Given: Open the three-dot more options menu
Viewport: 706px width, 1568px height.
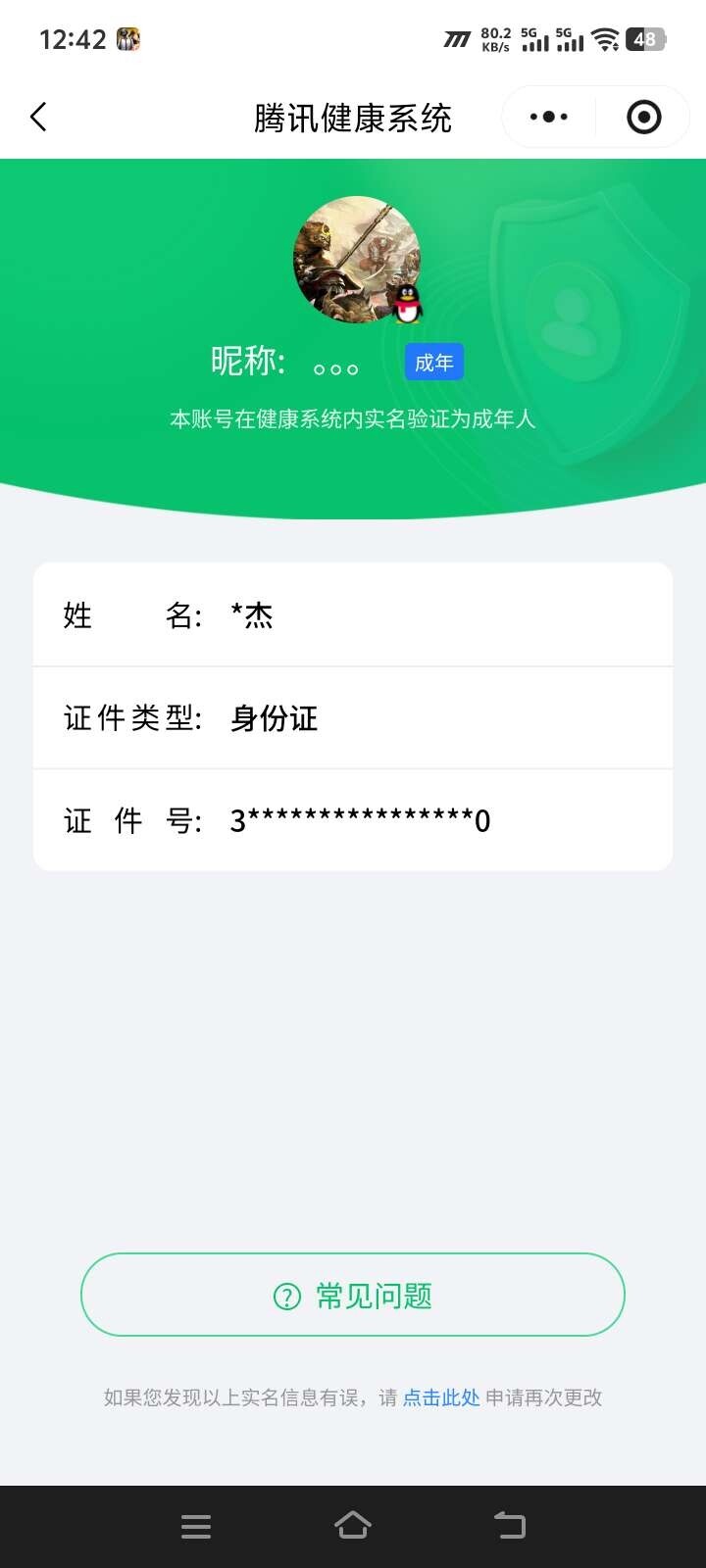Looking at the screenshot, I should pos(547,116).
